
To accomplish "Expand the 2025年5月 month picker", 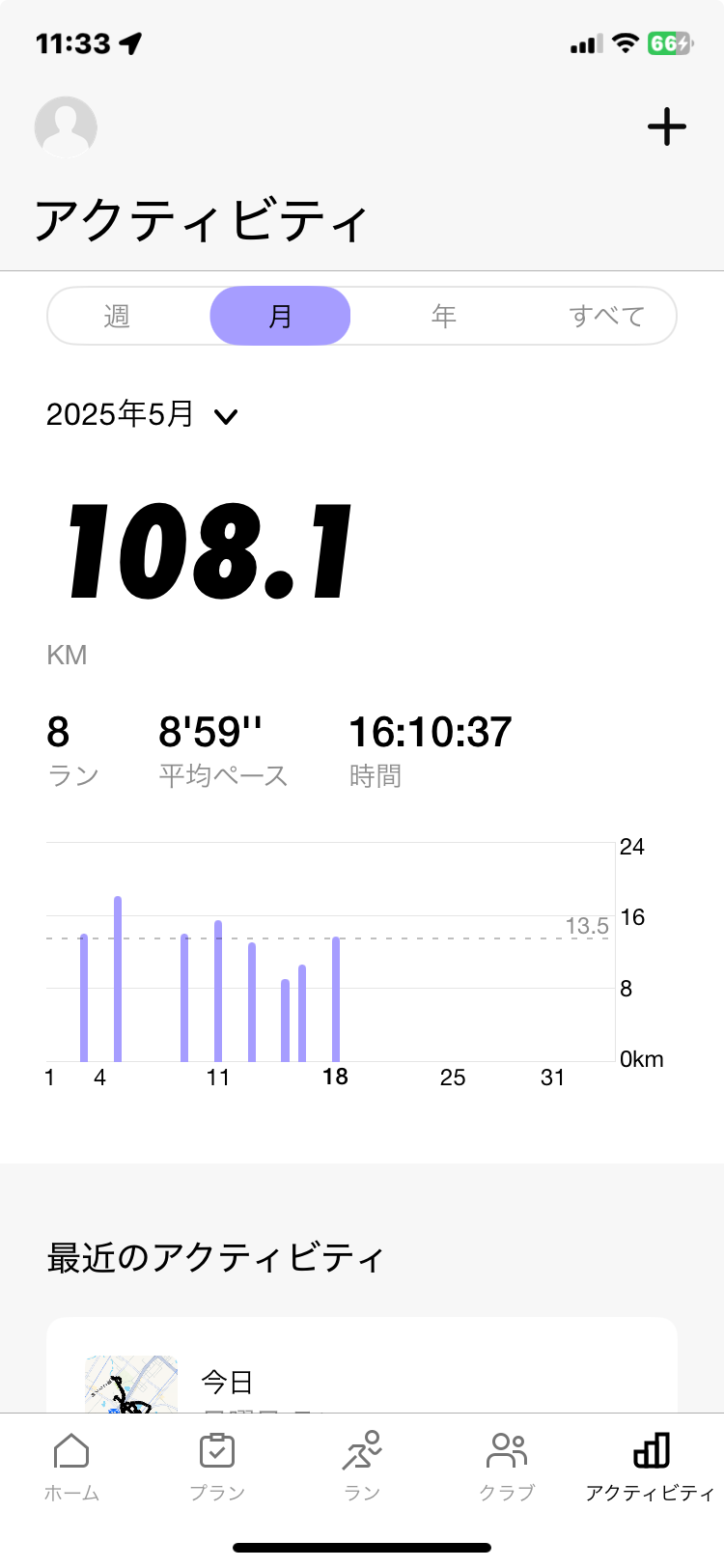I will [142, 415].
